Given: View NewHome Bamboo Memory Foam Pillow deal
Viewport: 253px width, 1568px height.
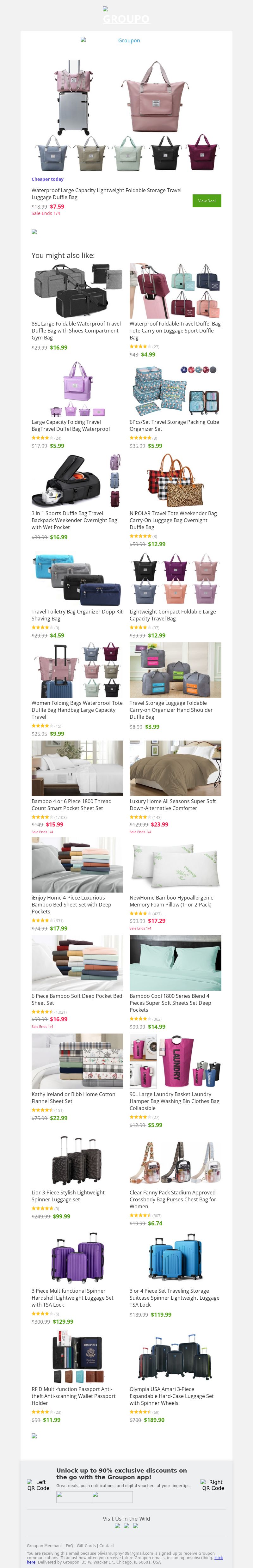Looking at the screenshot, I should pyautogui.click(x=171, y=900).
